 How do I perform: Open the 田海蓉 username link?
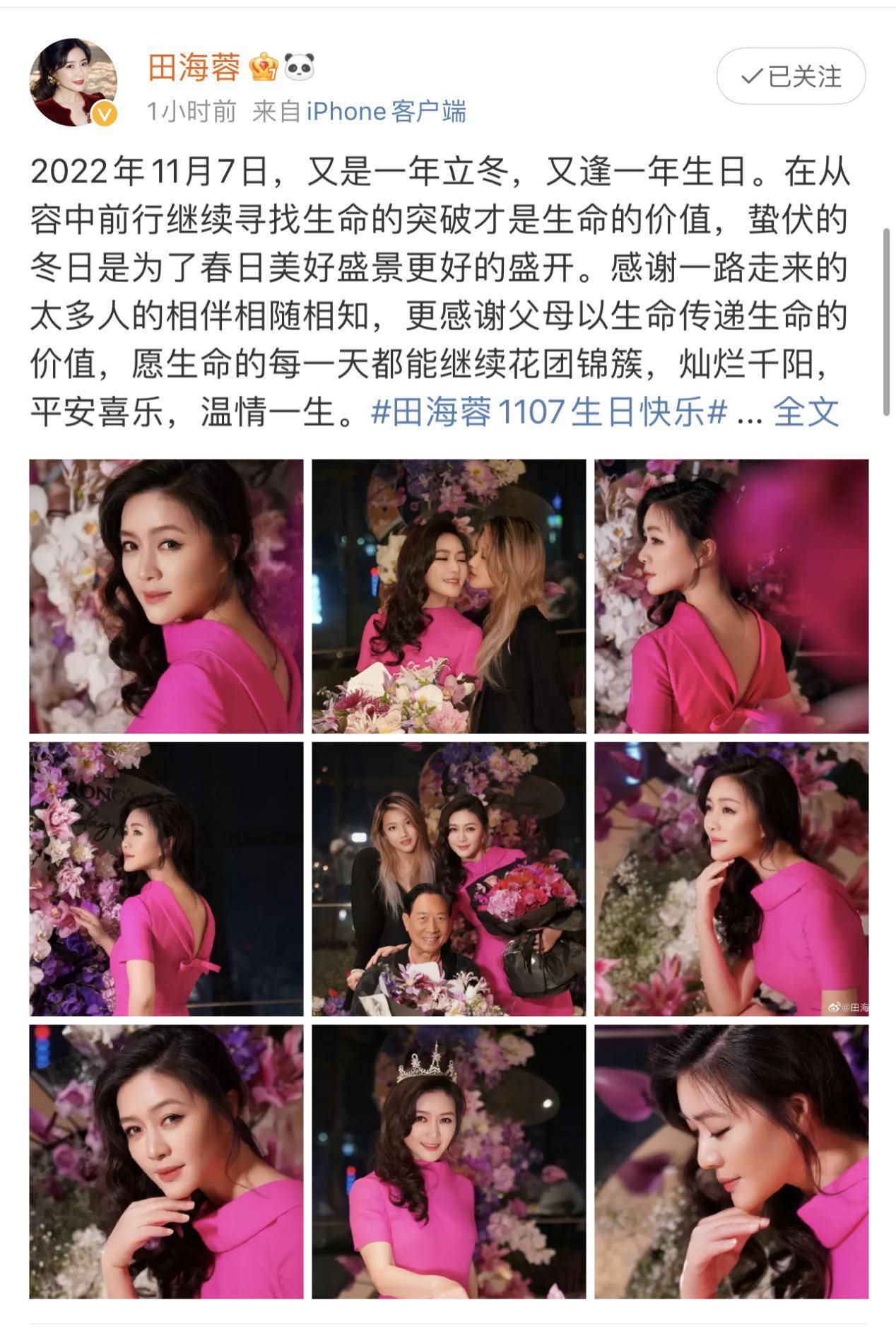tap(194, 68)
